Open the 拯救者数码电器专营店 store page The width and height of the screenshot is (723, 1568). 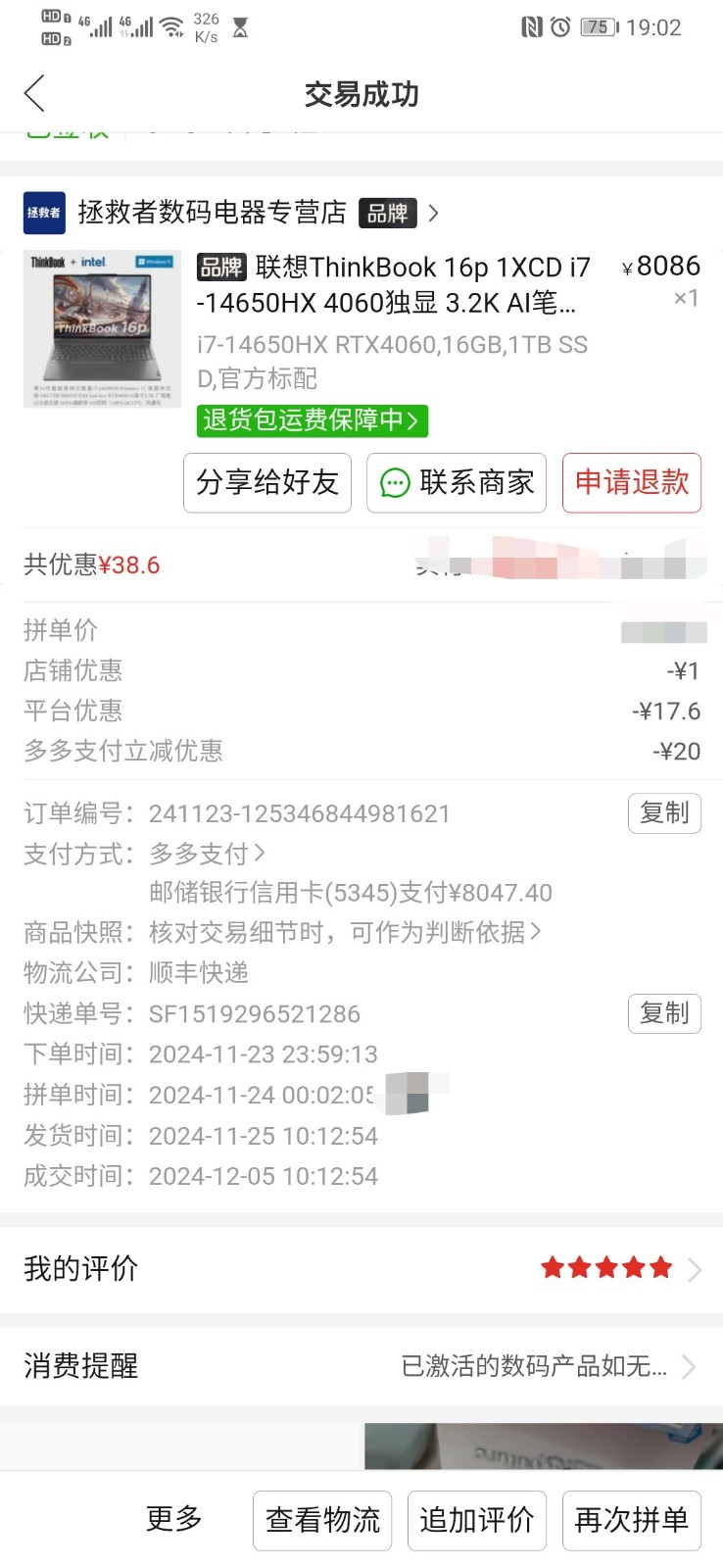pyautogui.click(x=212, y=213)
